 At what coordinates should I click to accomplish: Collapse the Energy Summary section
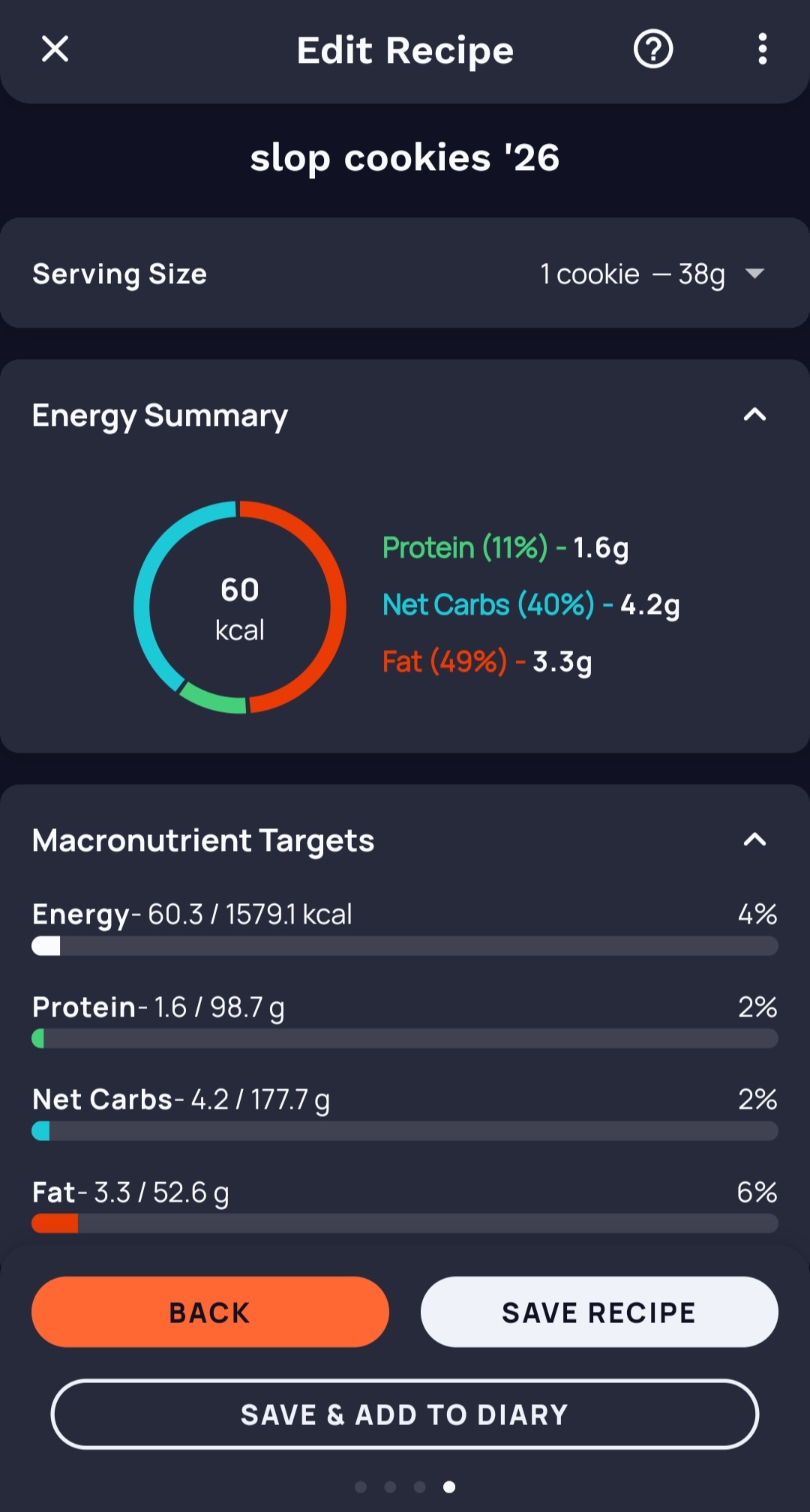pos(754,415)
